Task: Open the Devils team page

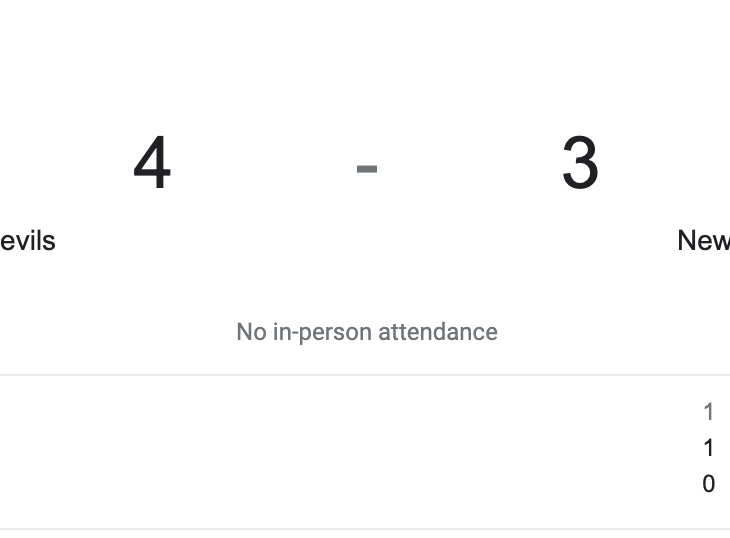Action: pos(27,241)
